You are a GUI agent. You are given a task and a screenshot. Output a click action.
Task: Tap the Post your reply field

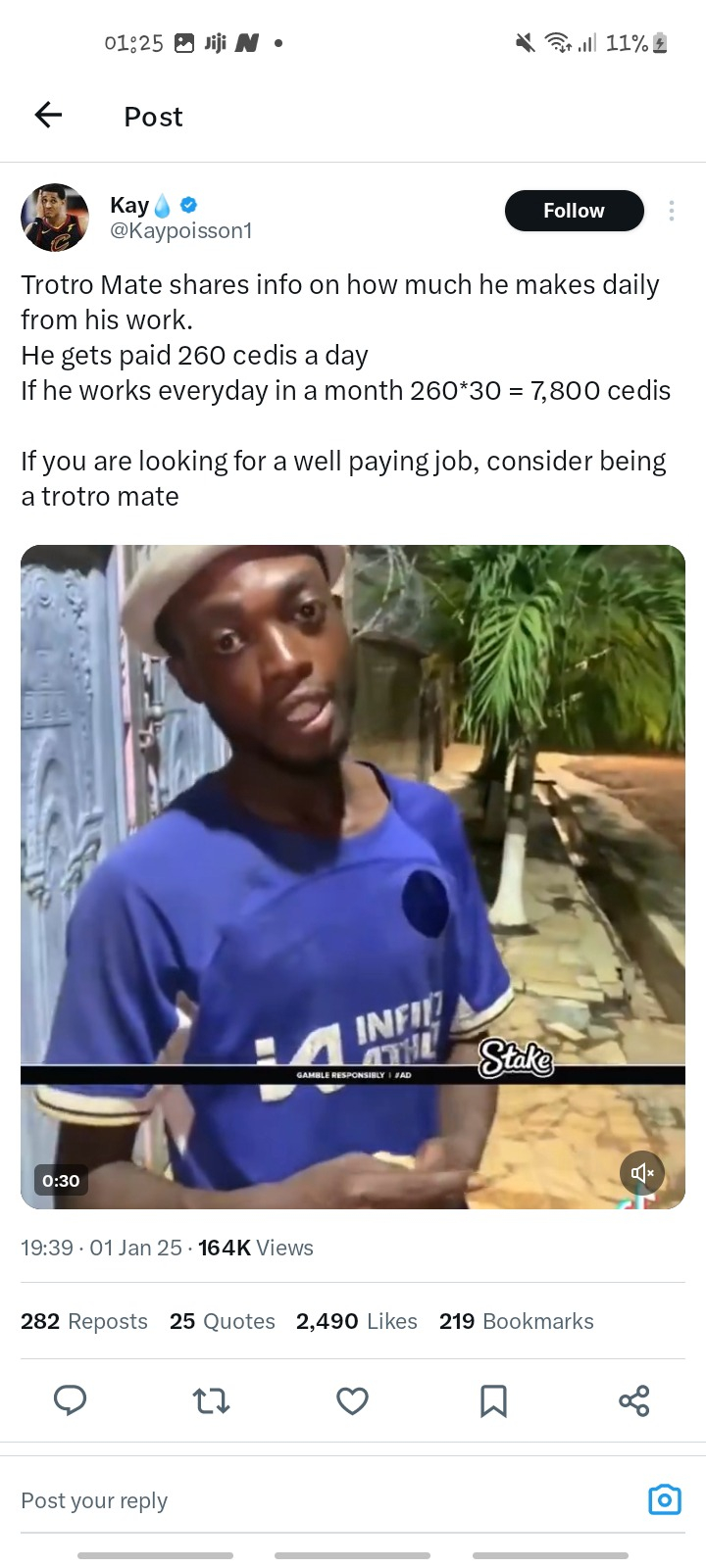pyautogui.click(x=294, y=1500)
